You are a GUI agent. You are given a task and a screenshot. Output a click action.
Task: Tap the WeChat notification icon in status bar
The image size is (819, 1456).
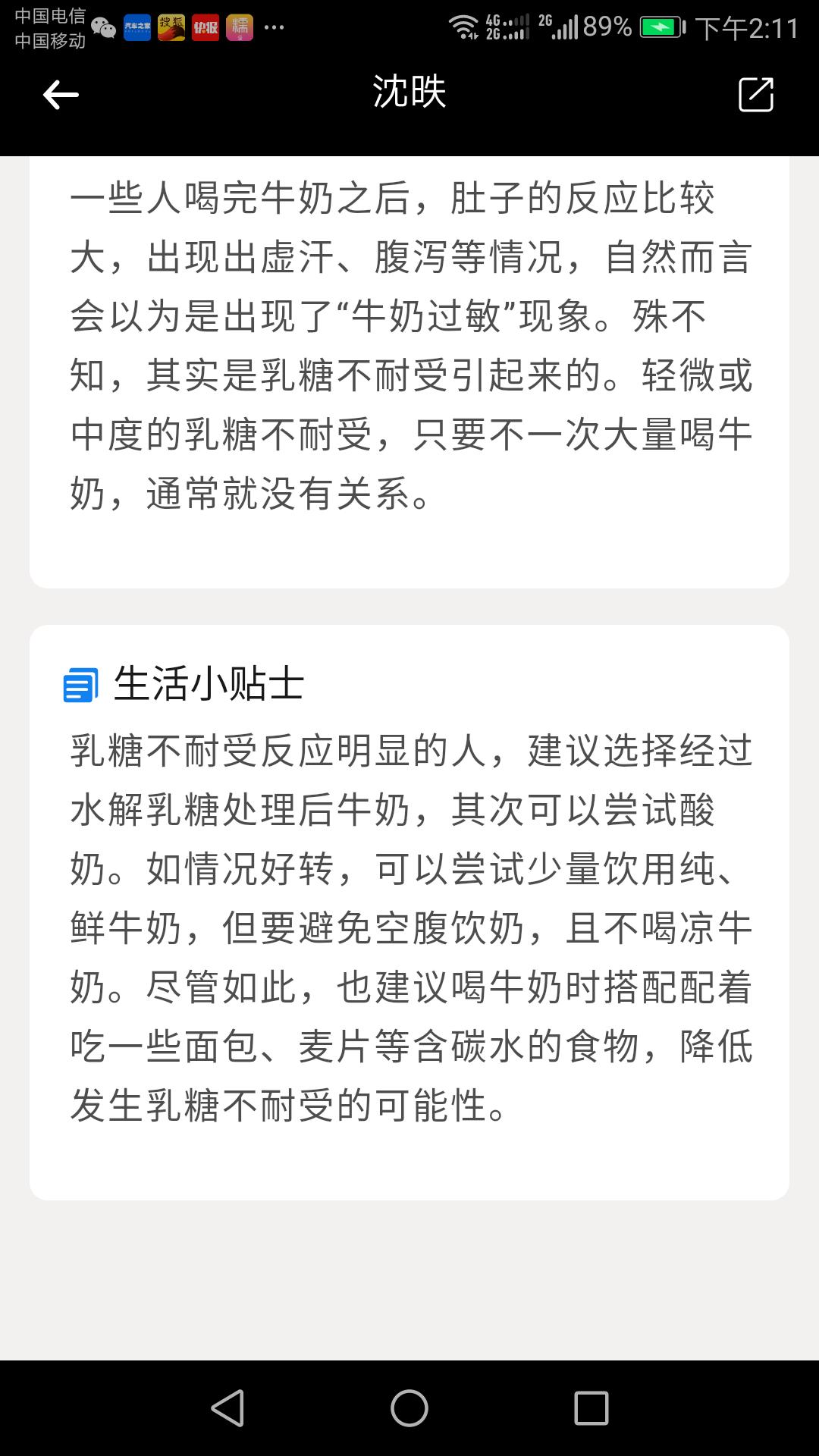click(103, 27)
